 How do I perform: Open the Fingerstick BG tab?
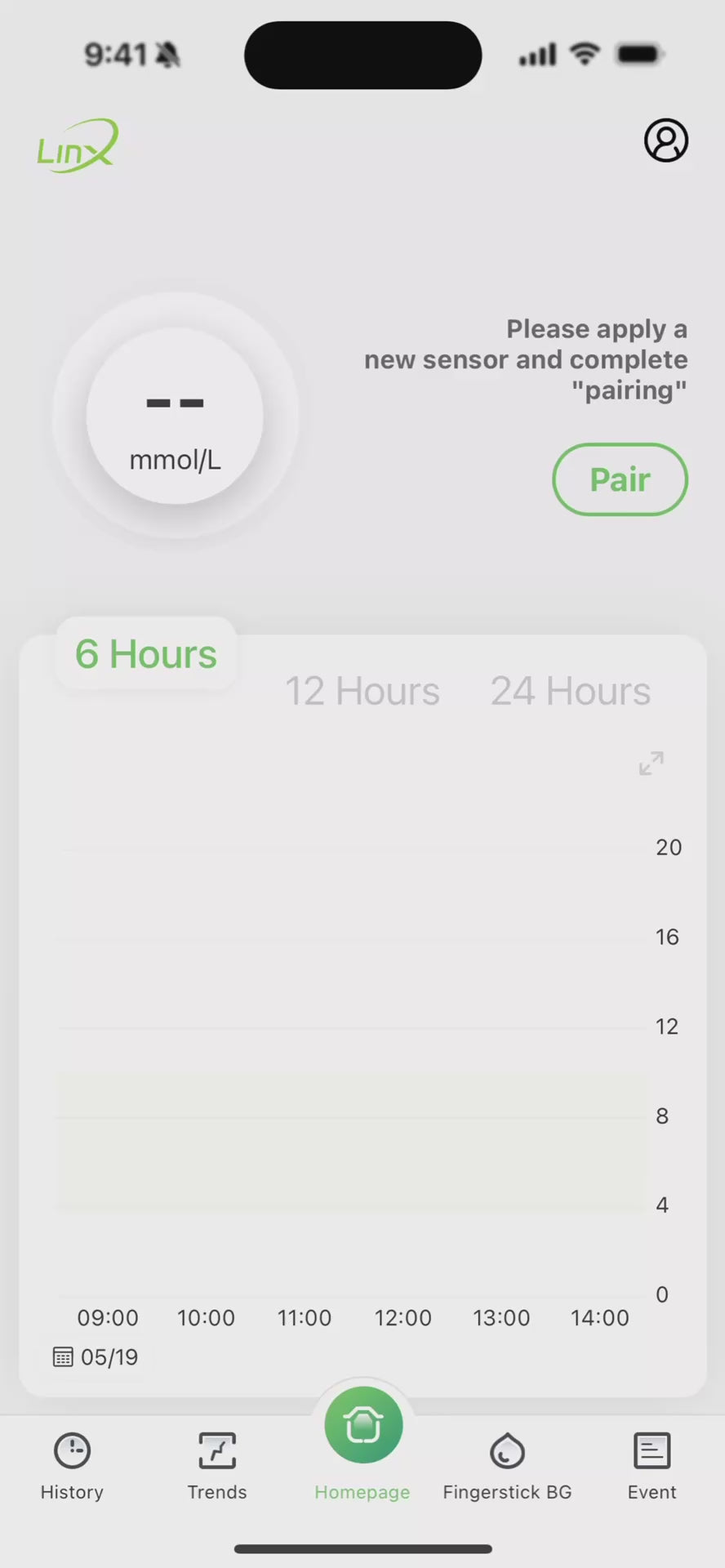507,1465
